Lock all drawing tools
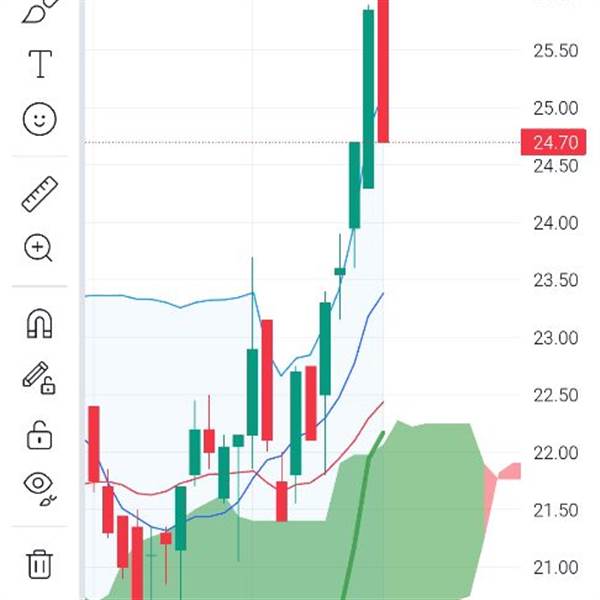Image resolution: width=600 pixels, height=600 pixels. 39,435
